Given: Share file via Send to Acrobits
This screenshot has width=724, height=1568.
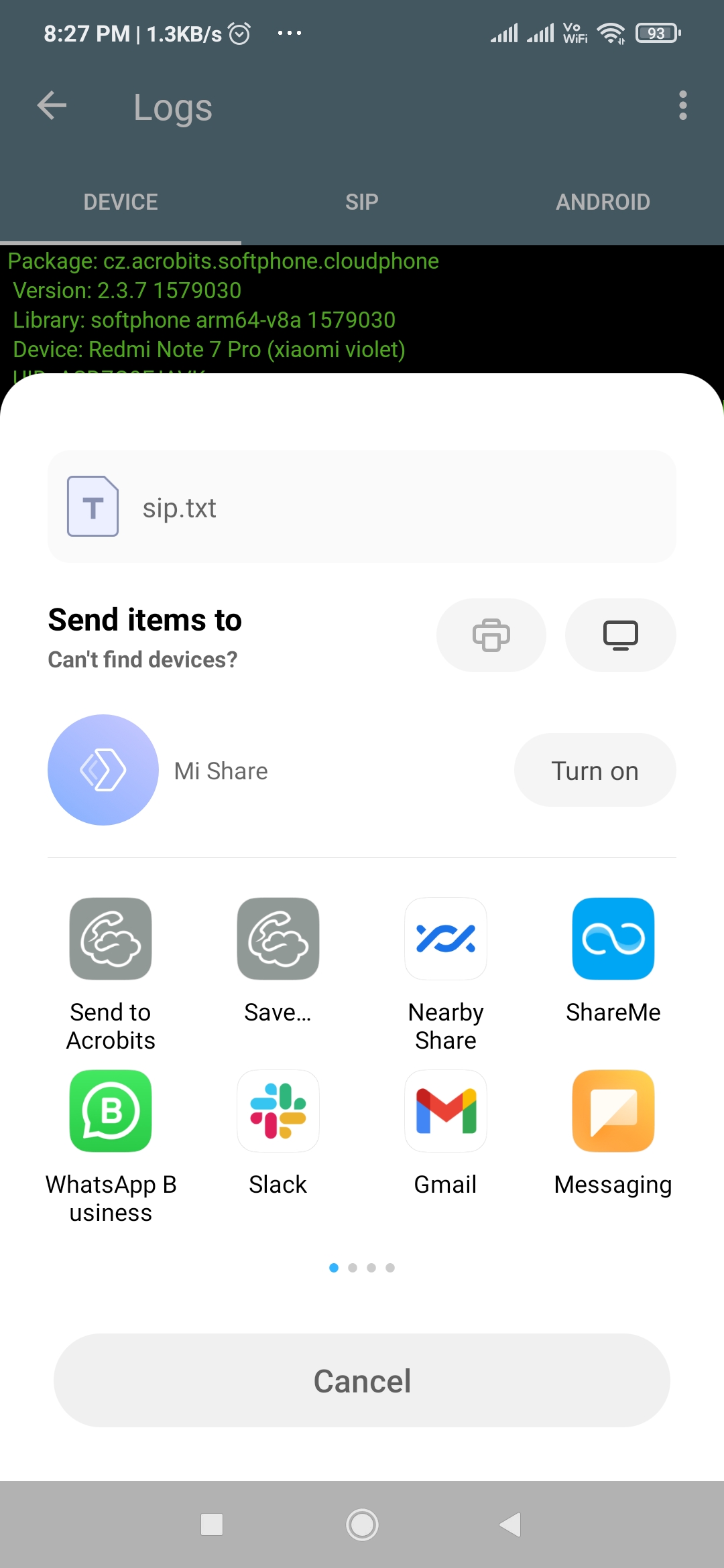Looking at the screenshot, I should (x=111, y=975).
